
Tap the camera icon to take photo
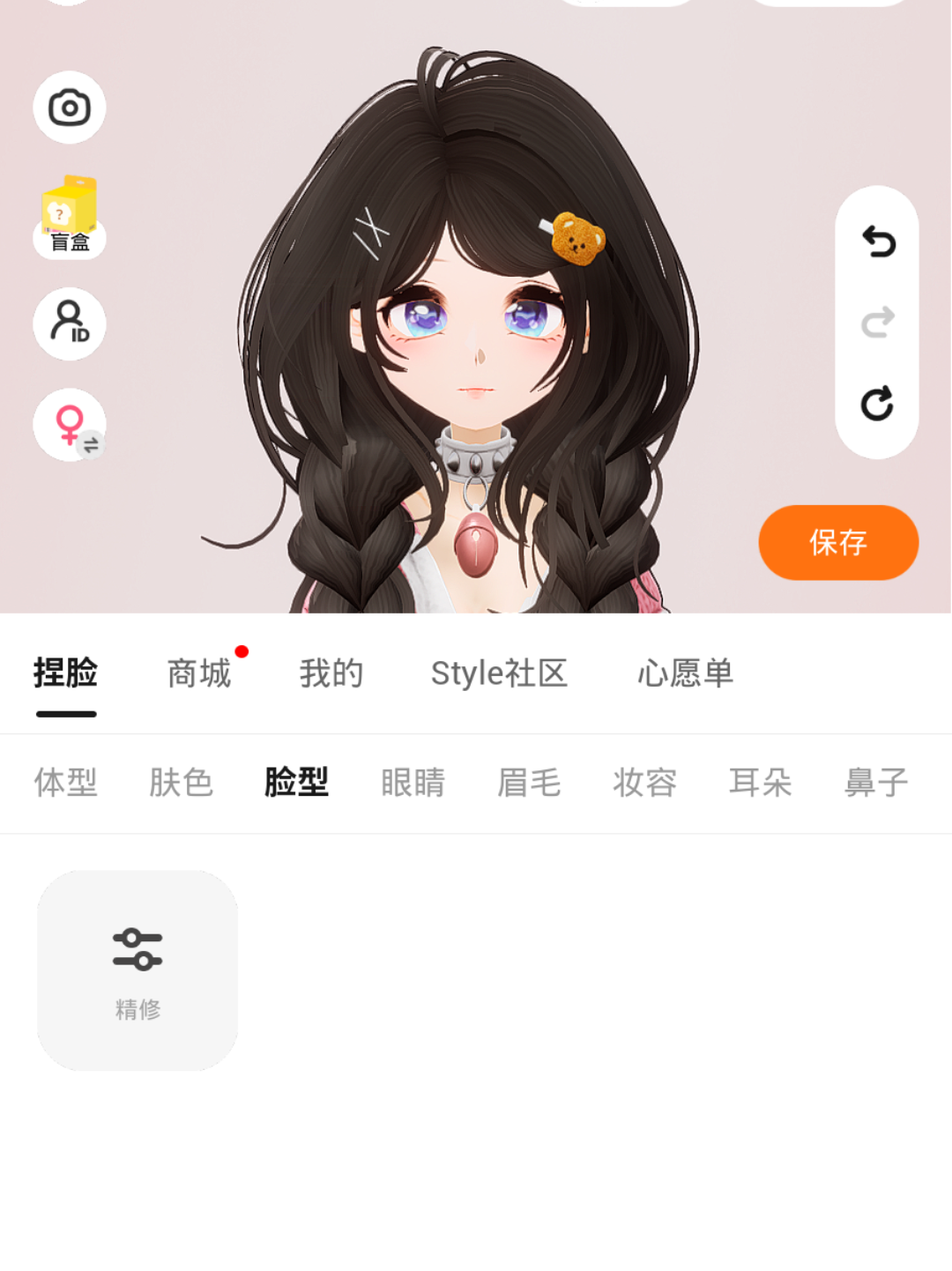pyautogui.click(x=69, y=108)
